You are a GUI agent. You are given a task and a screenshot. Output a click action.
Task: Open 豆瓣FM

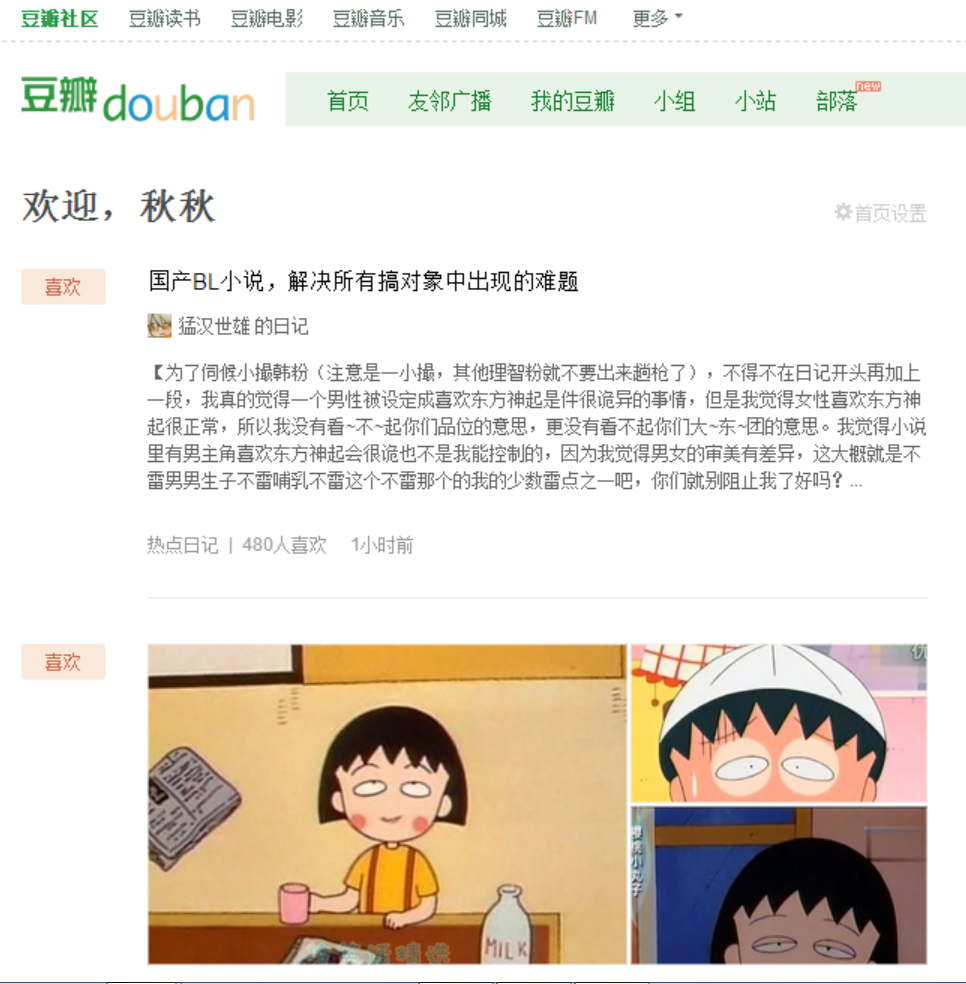(x=567, y=19)
